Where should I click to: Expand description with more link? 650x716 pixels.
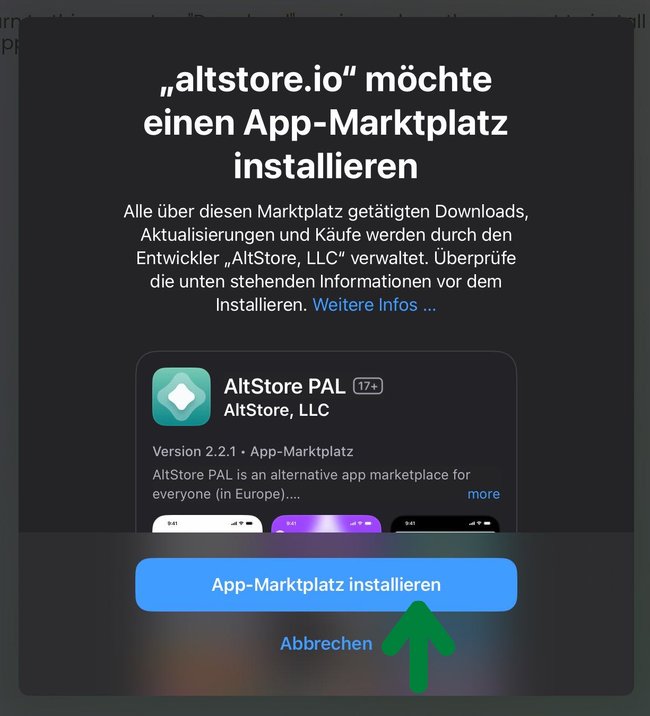pos(483,494)
